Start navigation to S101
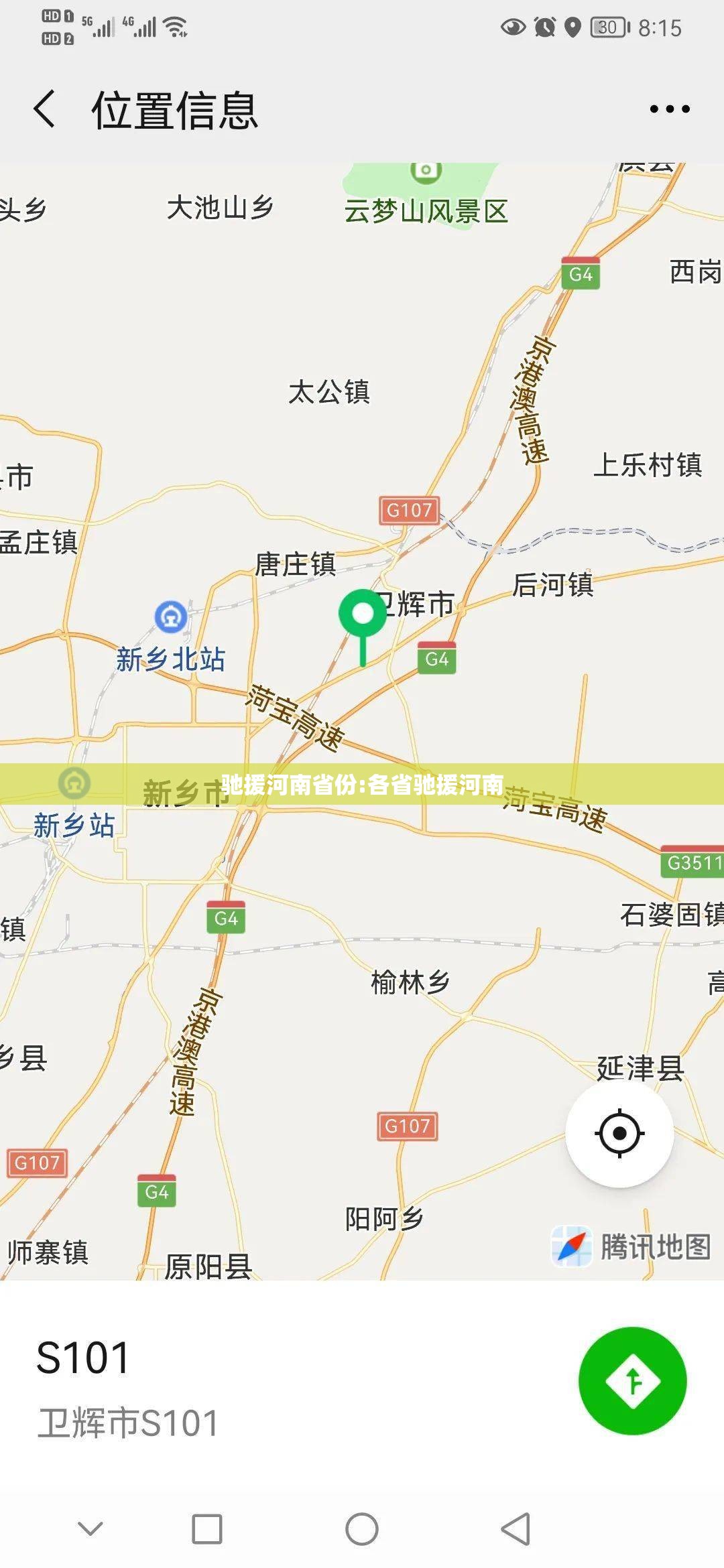Viewport: 724px width, 1568px height. 632,1381
